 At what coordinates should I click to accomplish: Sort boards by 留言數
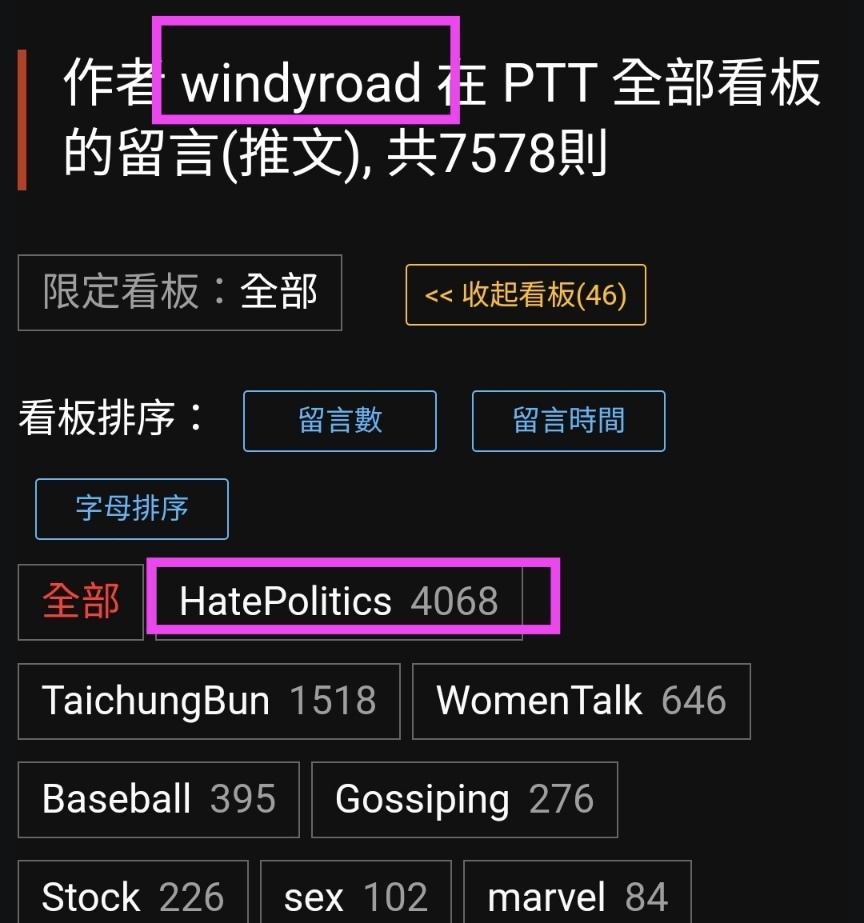point(340,421)
